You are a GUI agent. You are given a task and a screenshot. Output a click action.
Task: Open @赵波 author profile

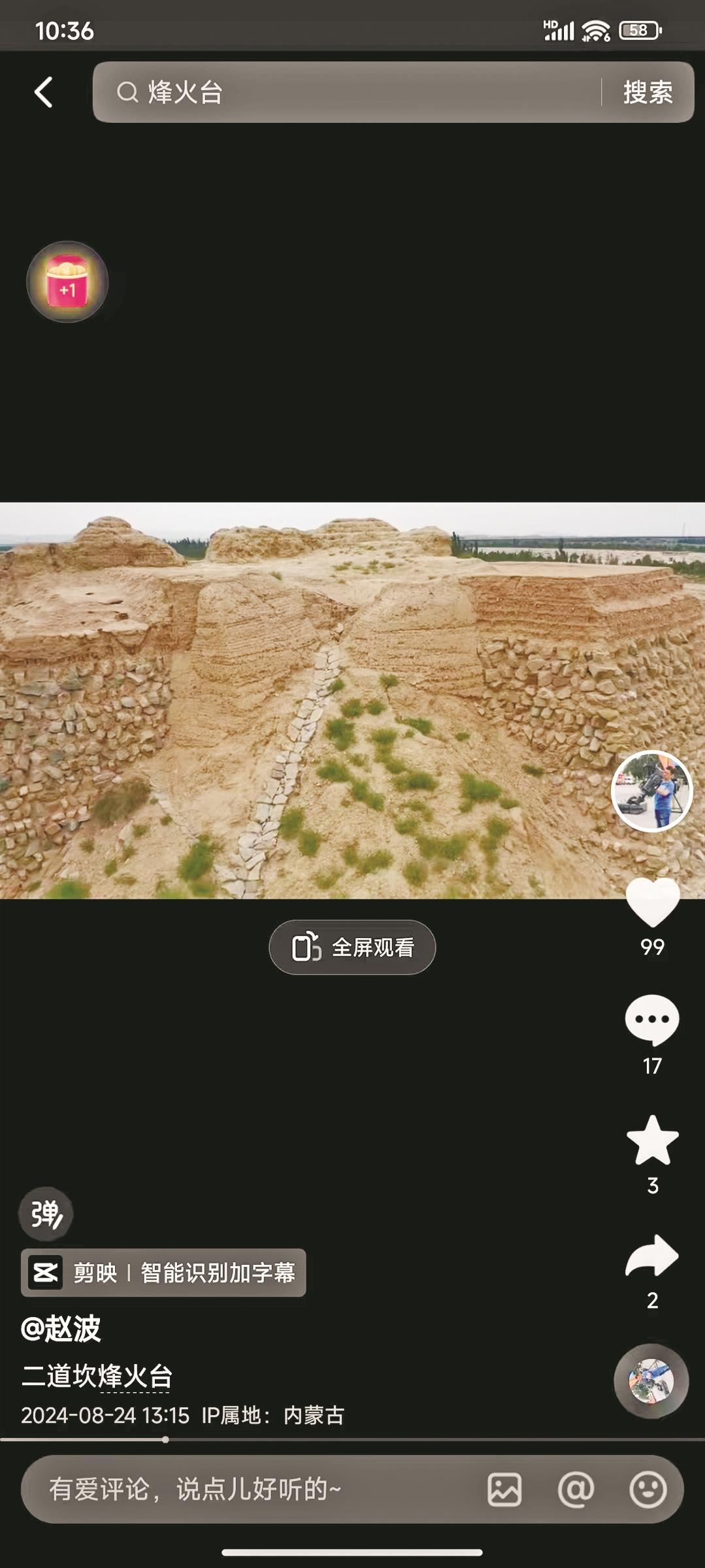[61, 1329]
